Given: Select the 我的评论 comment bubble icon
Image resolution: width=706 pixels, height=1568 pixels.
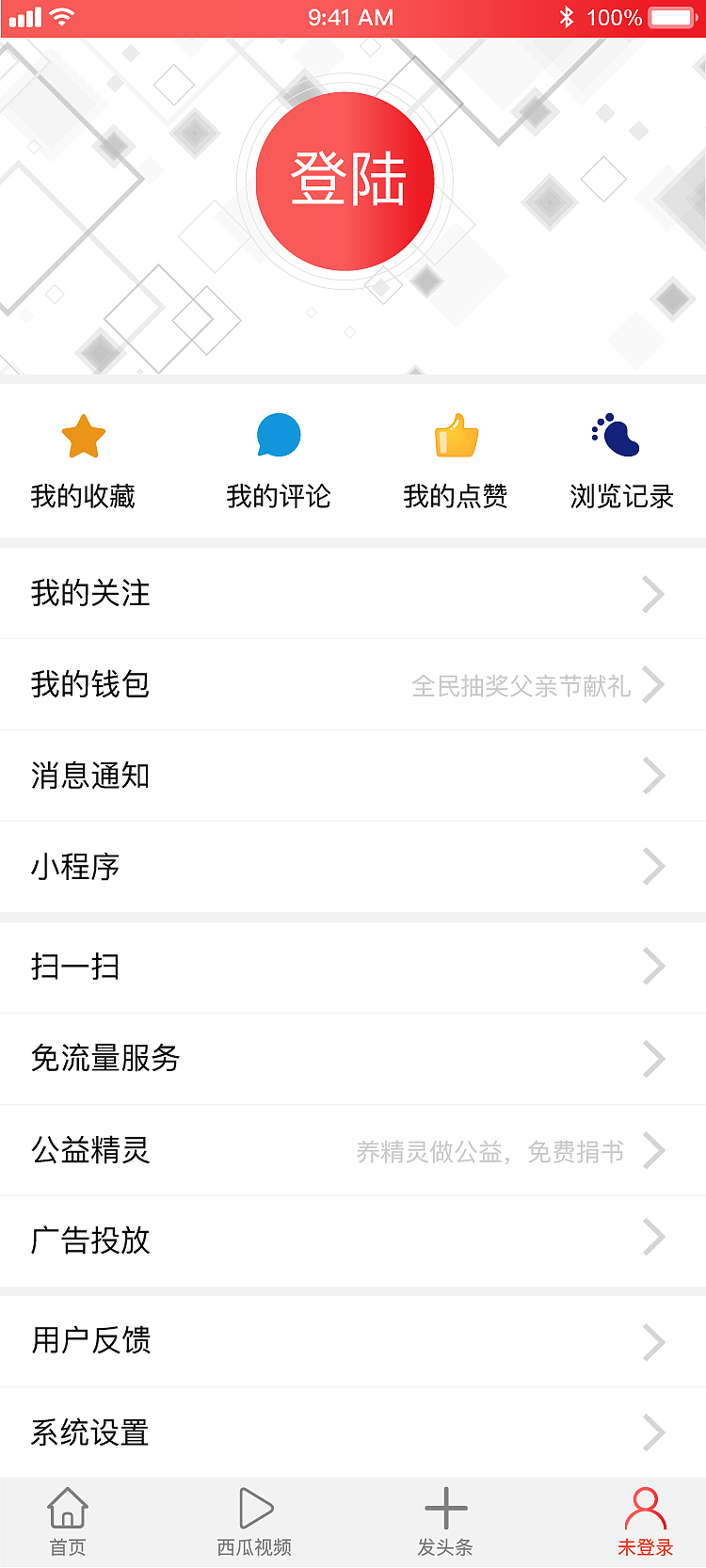Looking at the screenshot, I should pos(278,436).
